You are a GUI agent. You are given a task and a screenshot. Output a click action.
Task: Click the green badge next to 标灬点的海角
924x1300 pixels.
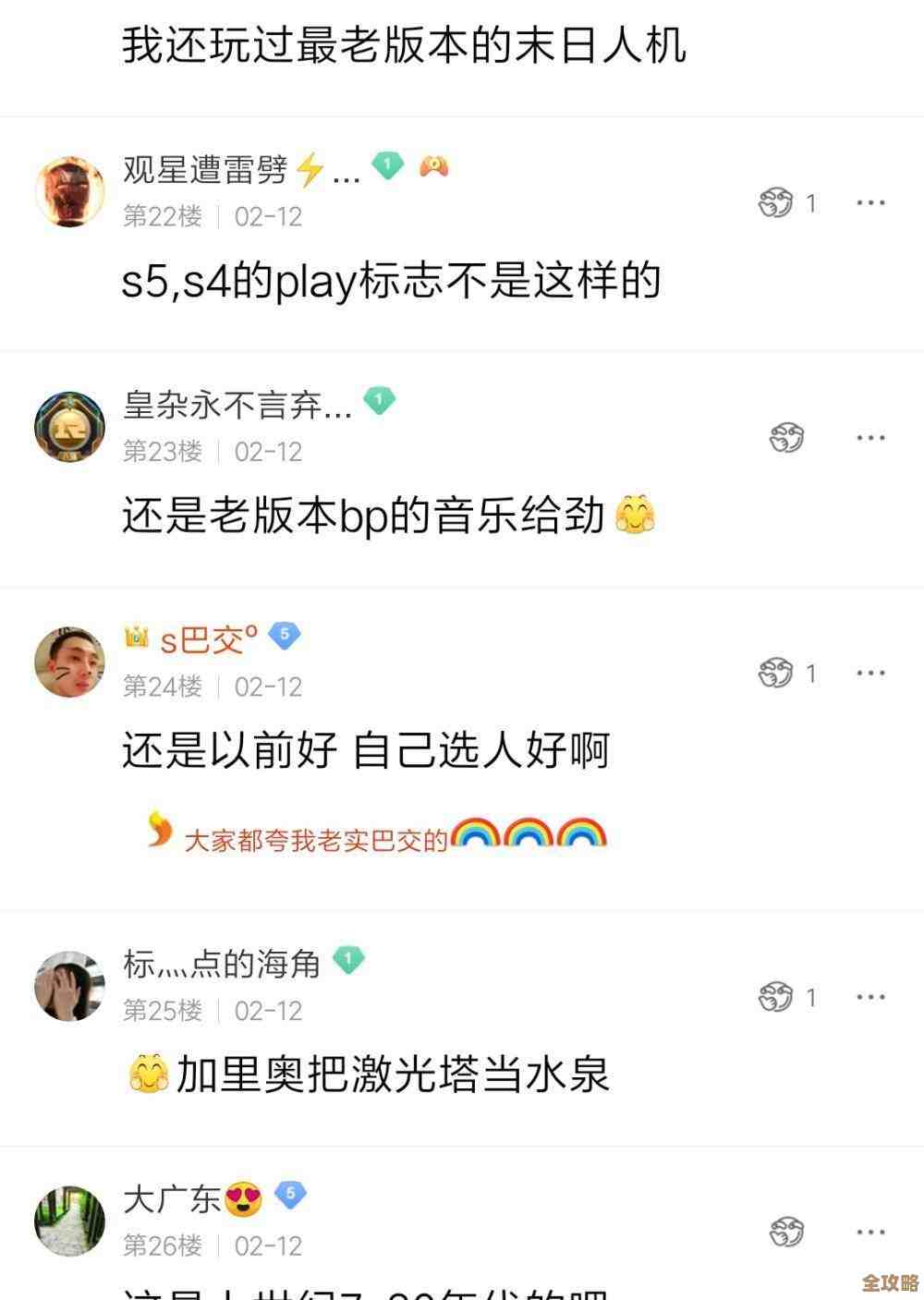pos(347,961)
